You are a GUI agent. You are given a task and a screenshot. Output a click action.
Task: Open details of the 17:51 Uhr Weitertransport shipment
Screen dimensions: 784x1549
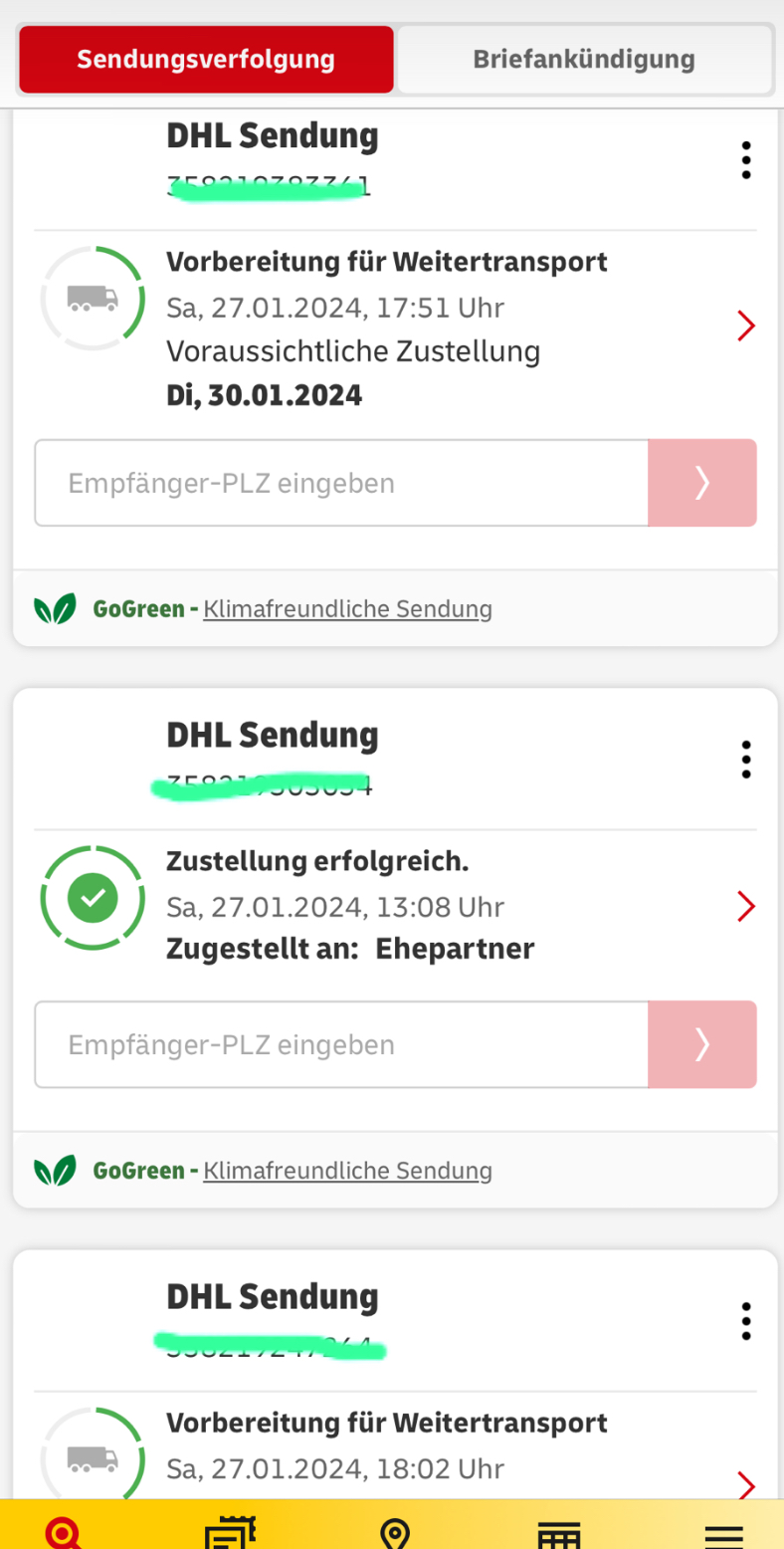746,327
